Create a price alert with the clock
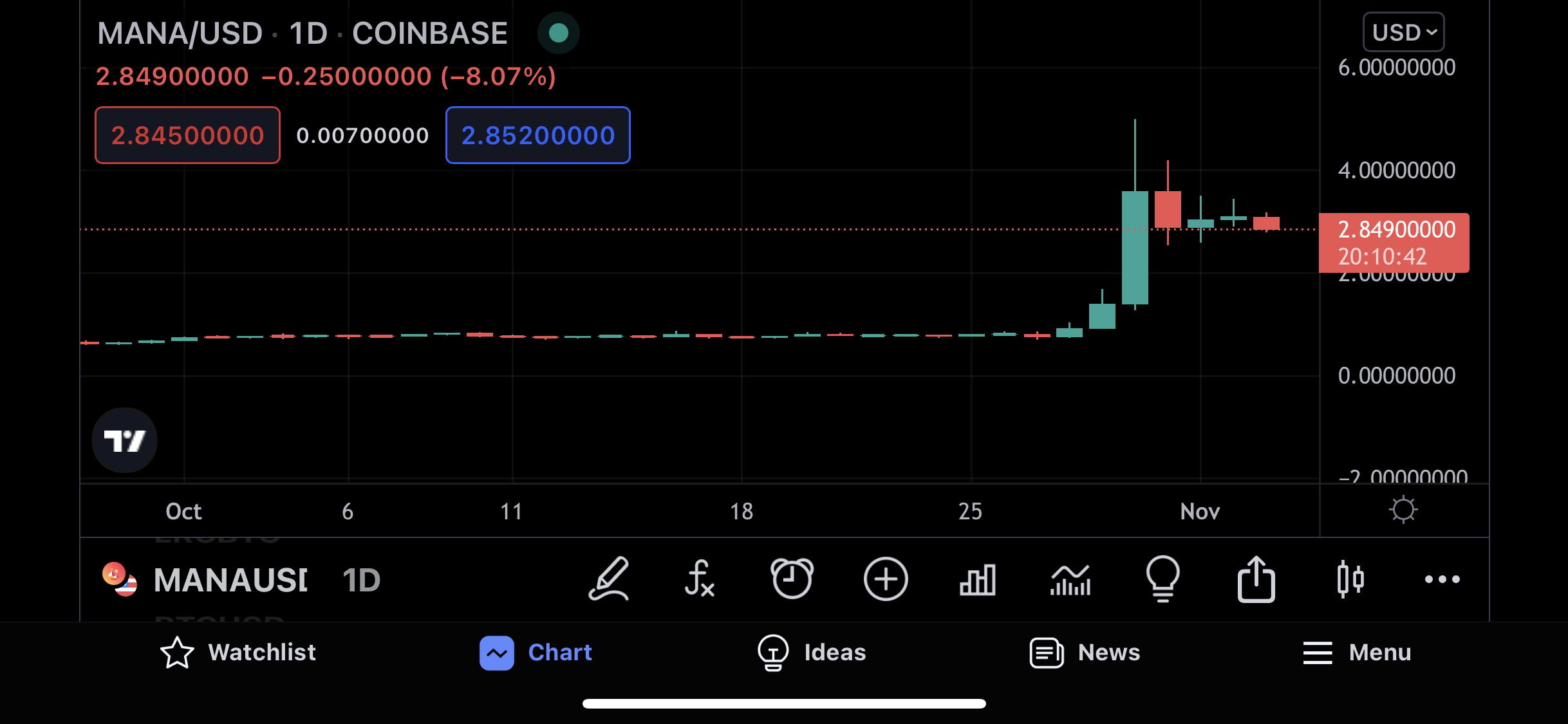Image resolution: width=1568 pixels, height=724 pixels. point(792,579)
